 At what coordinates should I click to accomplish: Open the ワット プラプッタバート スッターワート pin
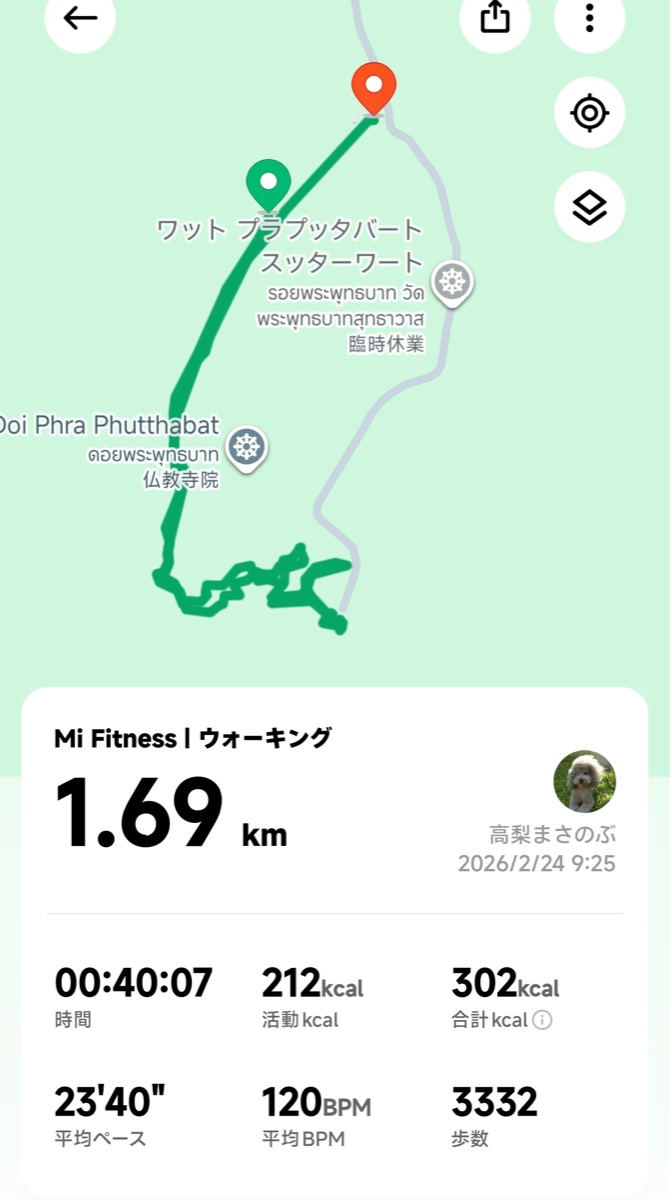point(452,284)
